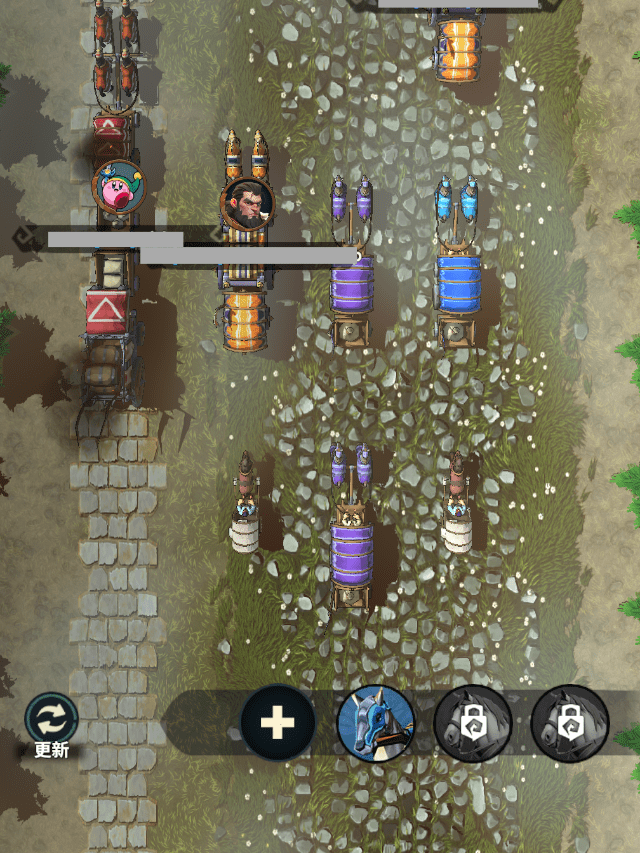
Task: Tap the bearded man player avatar
Action: [246, 203]
